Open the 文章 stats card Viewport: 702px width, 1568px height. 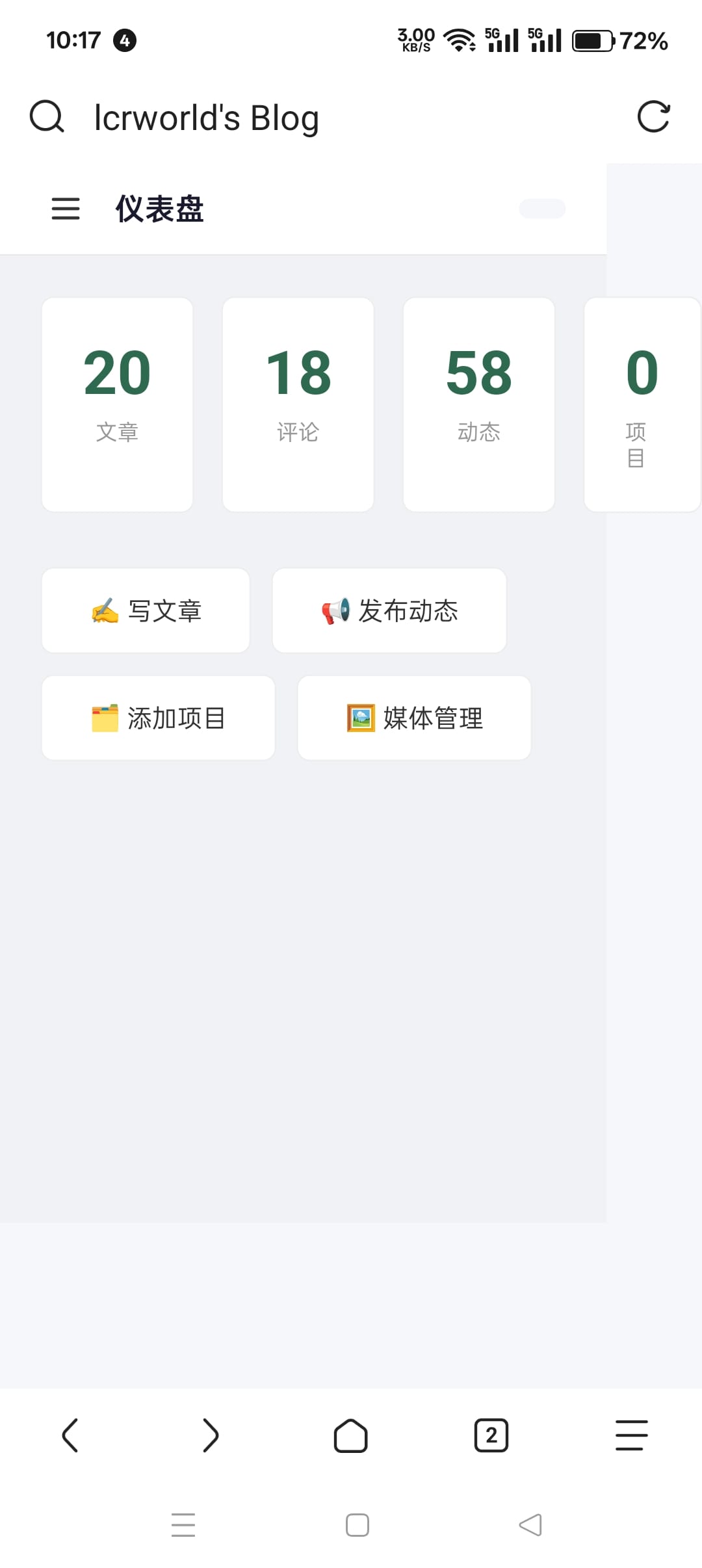pyautogui.click(x=117, y=404)
